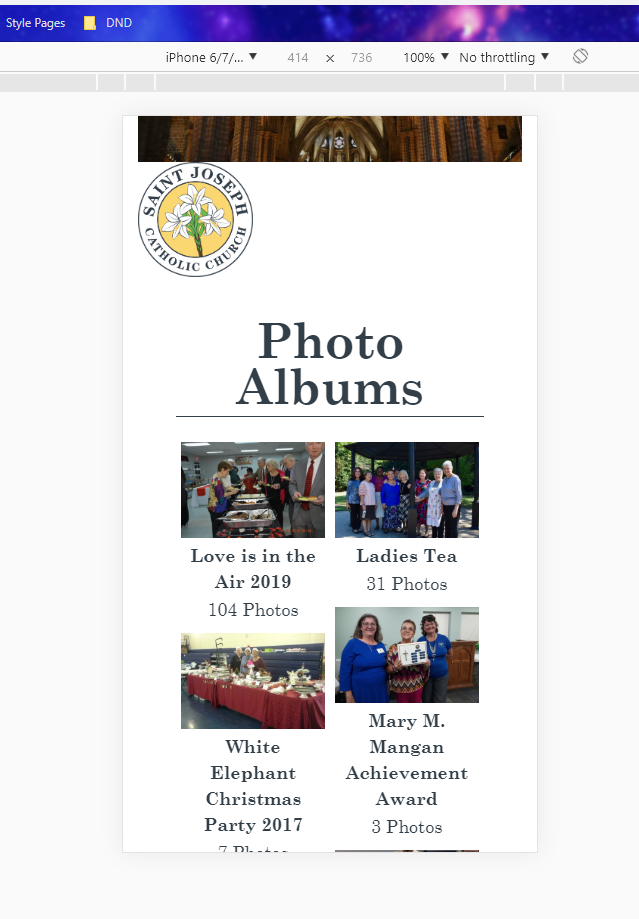Open the No throttling dropdown

pos(504,58)
